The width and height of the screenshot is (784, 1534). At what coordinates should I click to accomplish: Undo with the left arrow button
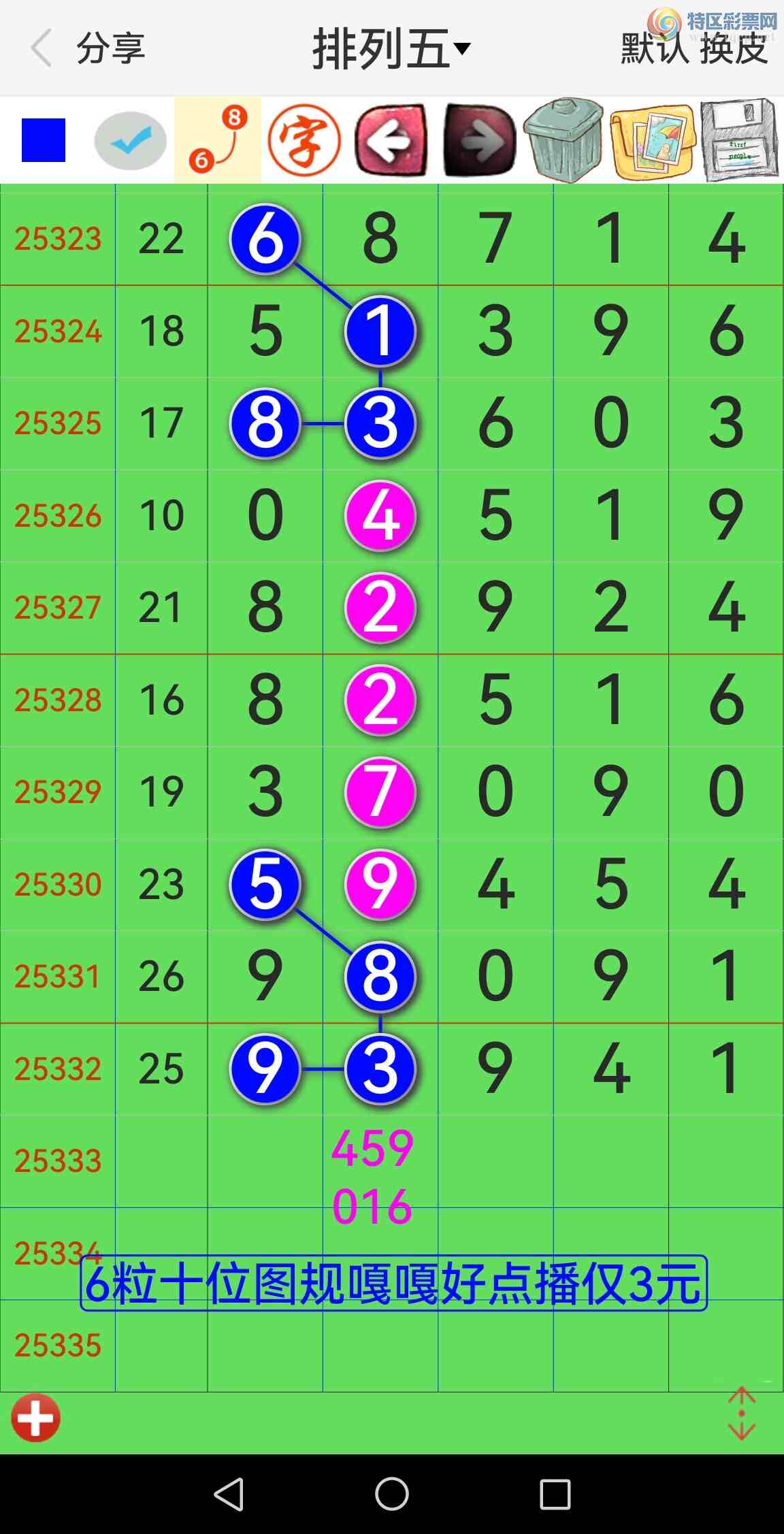point(391,140)
